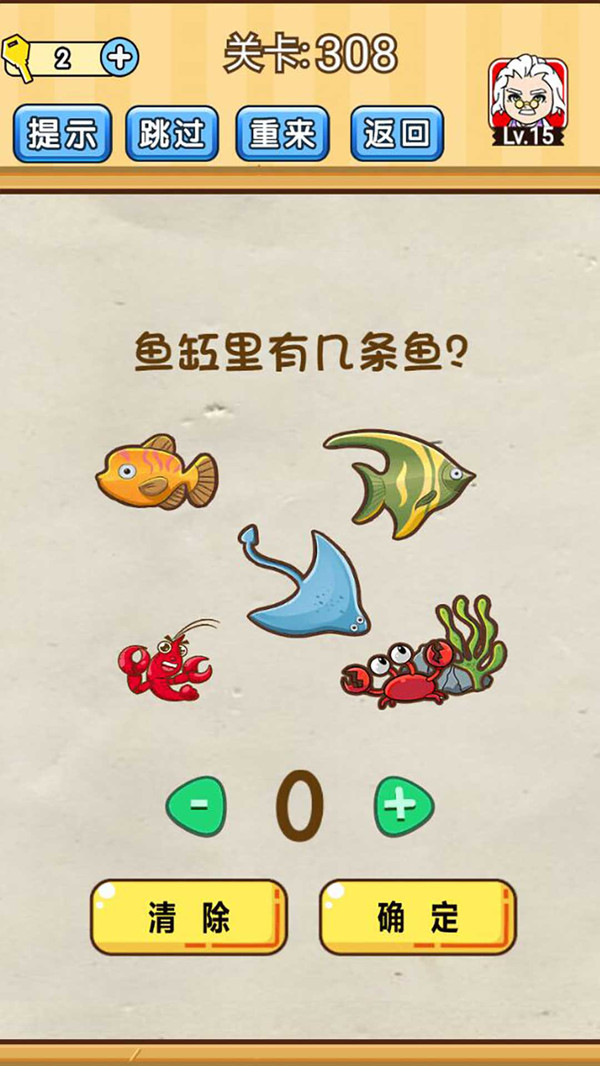Add more keys with the plus icon
Image resolution: width=600 pixels, height=1066 pixels.
pyautogui.click(x=120, y=58)
